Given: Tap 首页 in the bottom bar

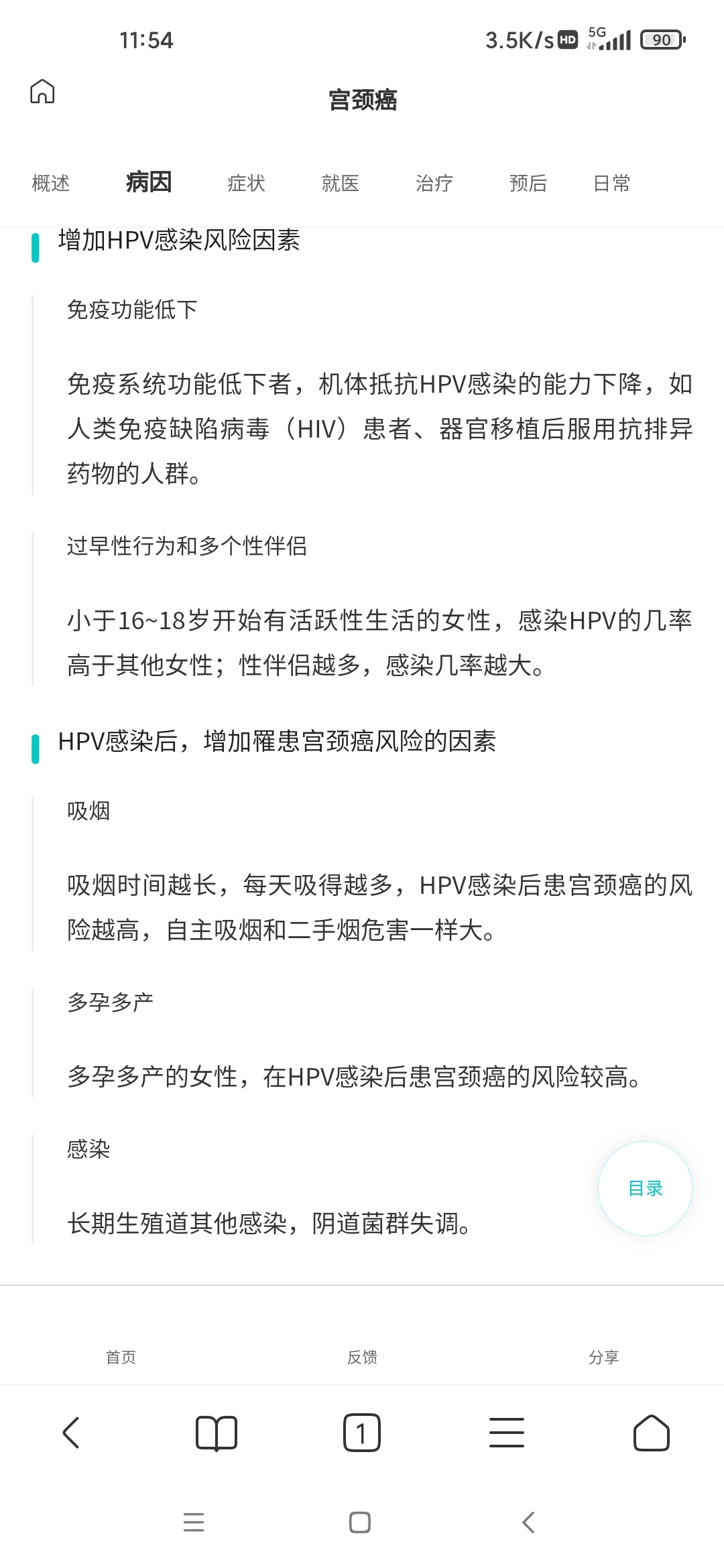Looking at the screenshot, I should pos(121,1357).
